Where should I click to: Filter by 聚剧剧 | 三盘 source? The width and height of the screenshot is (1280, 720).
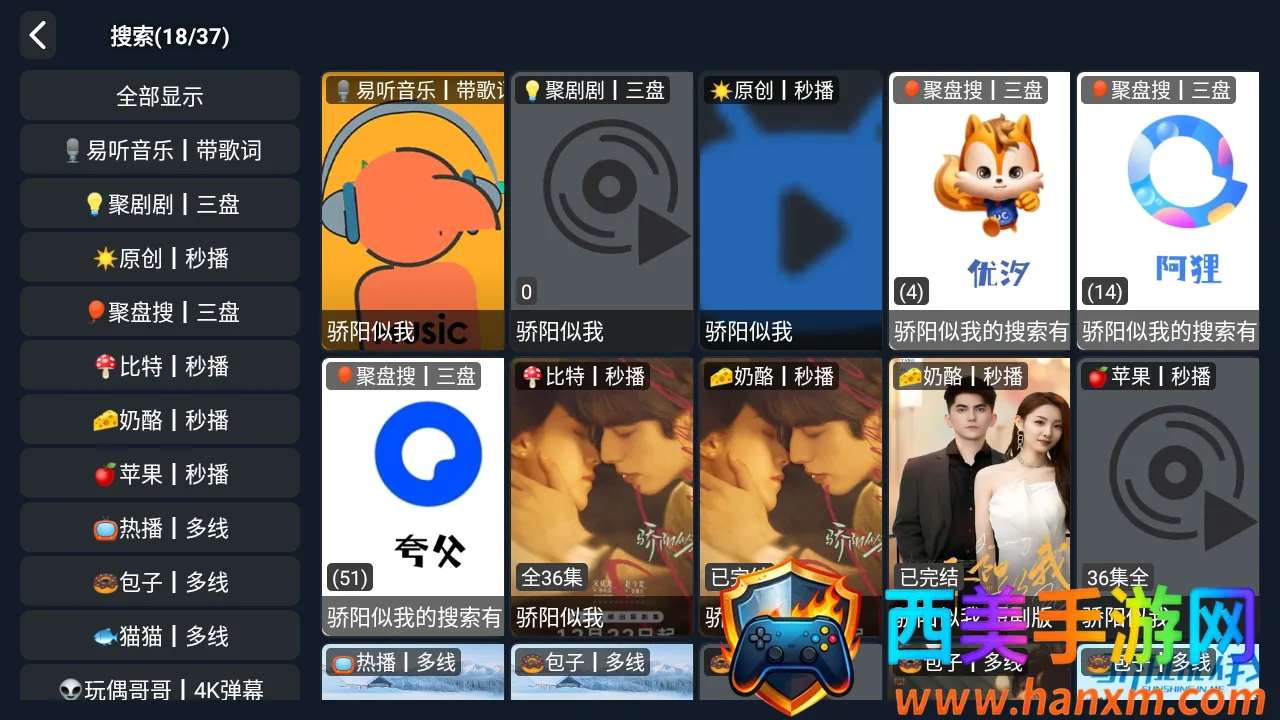(160, 204)
